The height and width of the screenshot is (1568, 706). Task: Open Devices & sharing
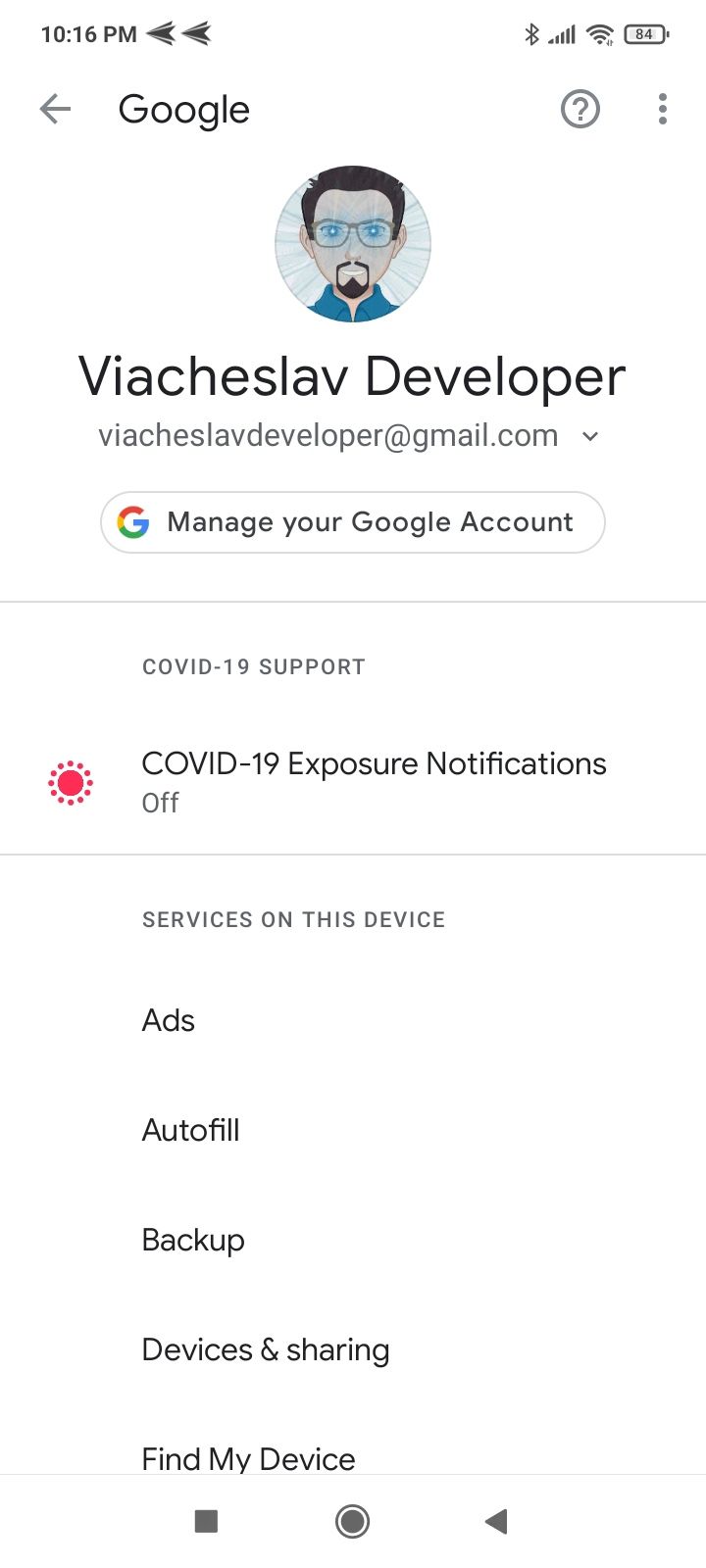266,1349
